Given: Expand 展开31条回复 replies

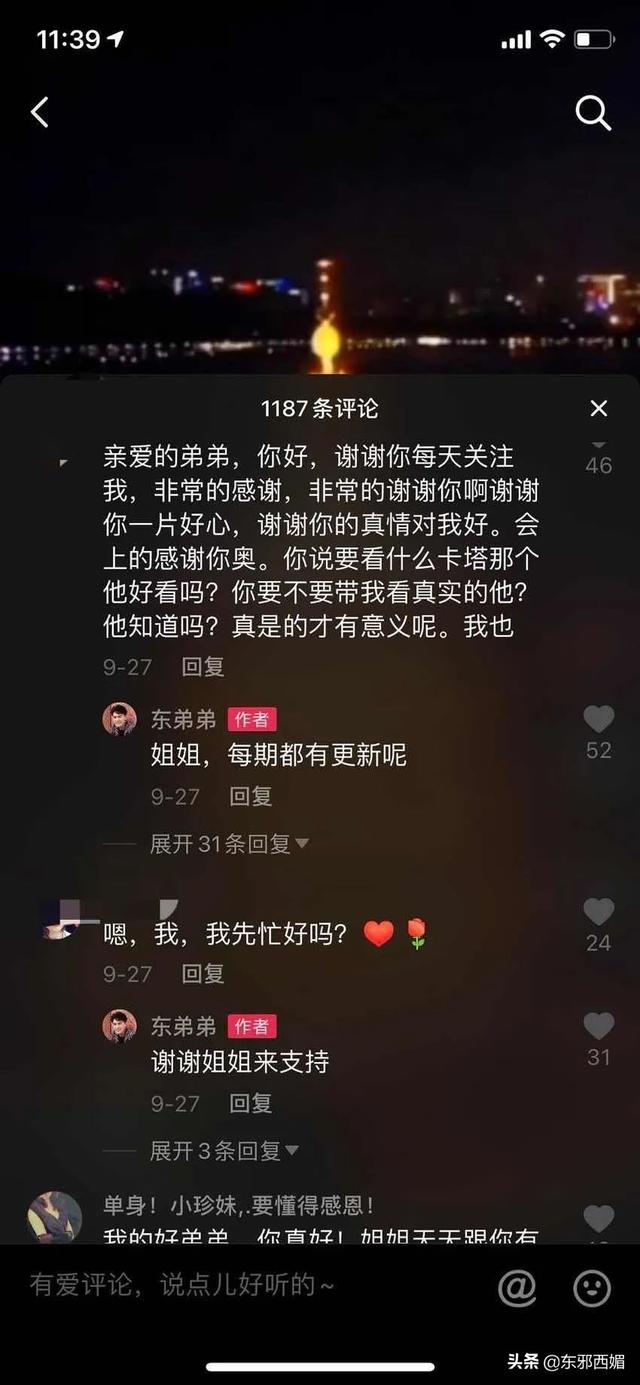Looking at the screenshot, I should pyautogui.click(x=228, y=844).
